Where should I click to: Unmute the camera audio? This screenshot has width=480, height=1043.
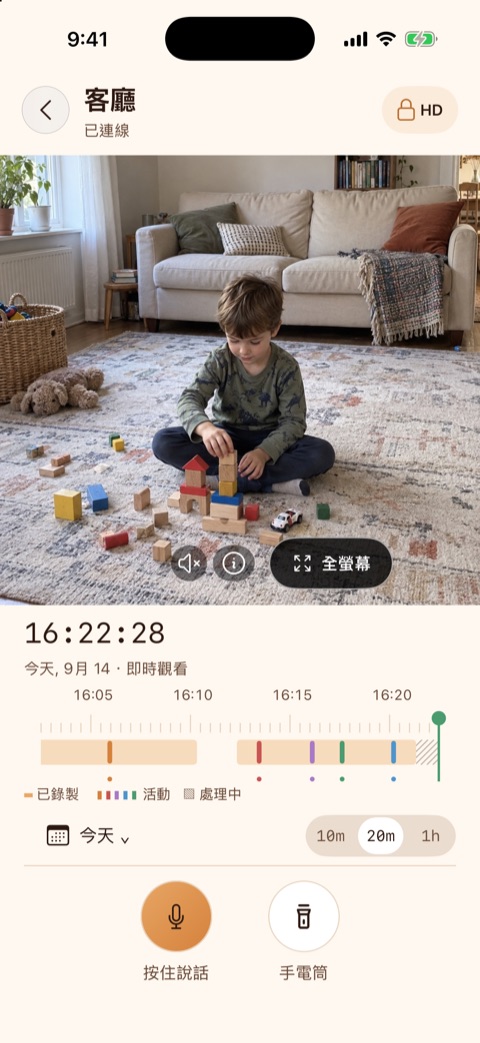click(189, 563)
